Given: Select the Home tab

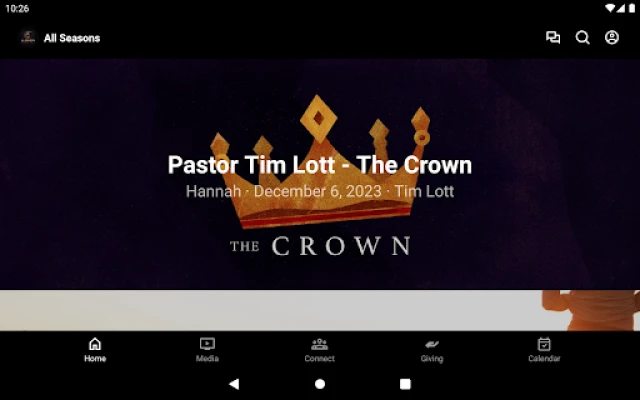Looking at the screenshot, I should tap(95, 349).
